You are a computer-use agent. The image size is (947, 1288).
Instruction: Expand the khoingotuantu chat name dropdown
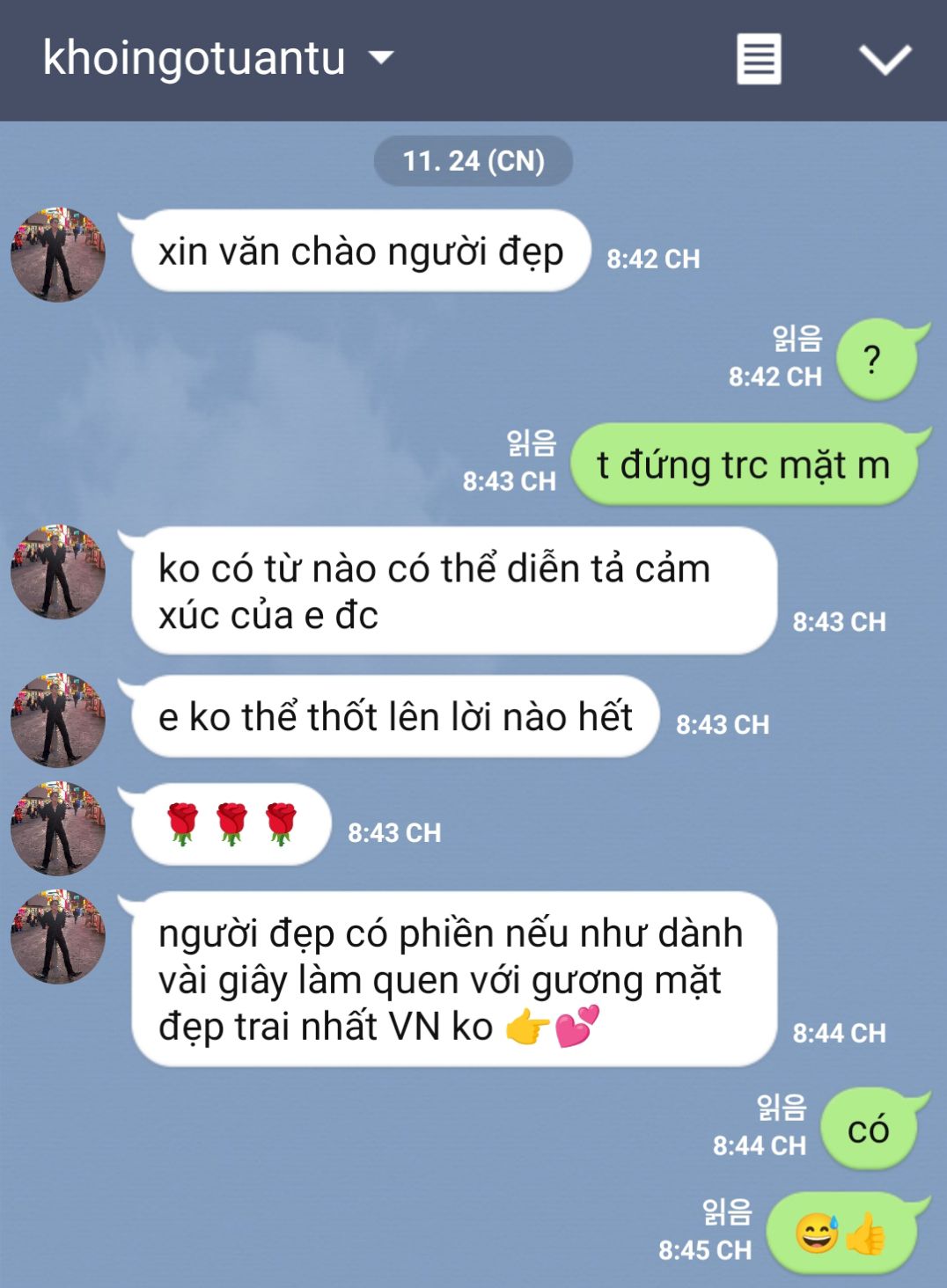click(x=381, y=58)
